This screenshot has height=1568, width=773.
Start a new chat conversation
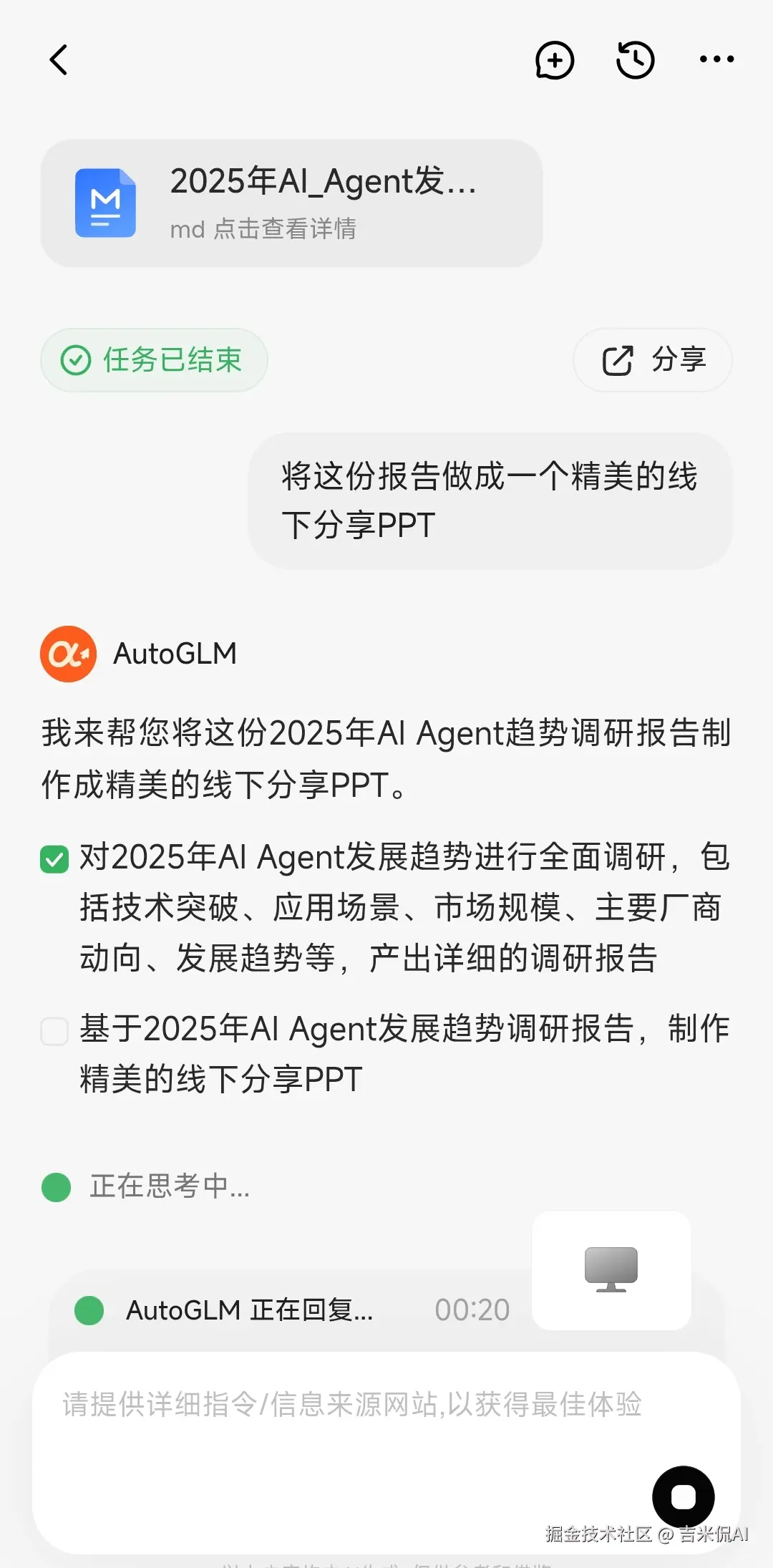click(555, 60)
